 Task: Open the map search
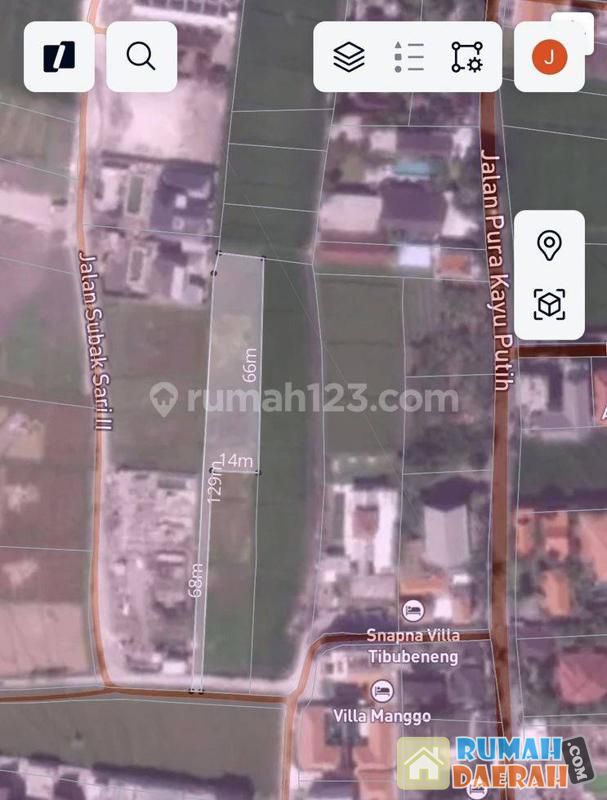141,57
